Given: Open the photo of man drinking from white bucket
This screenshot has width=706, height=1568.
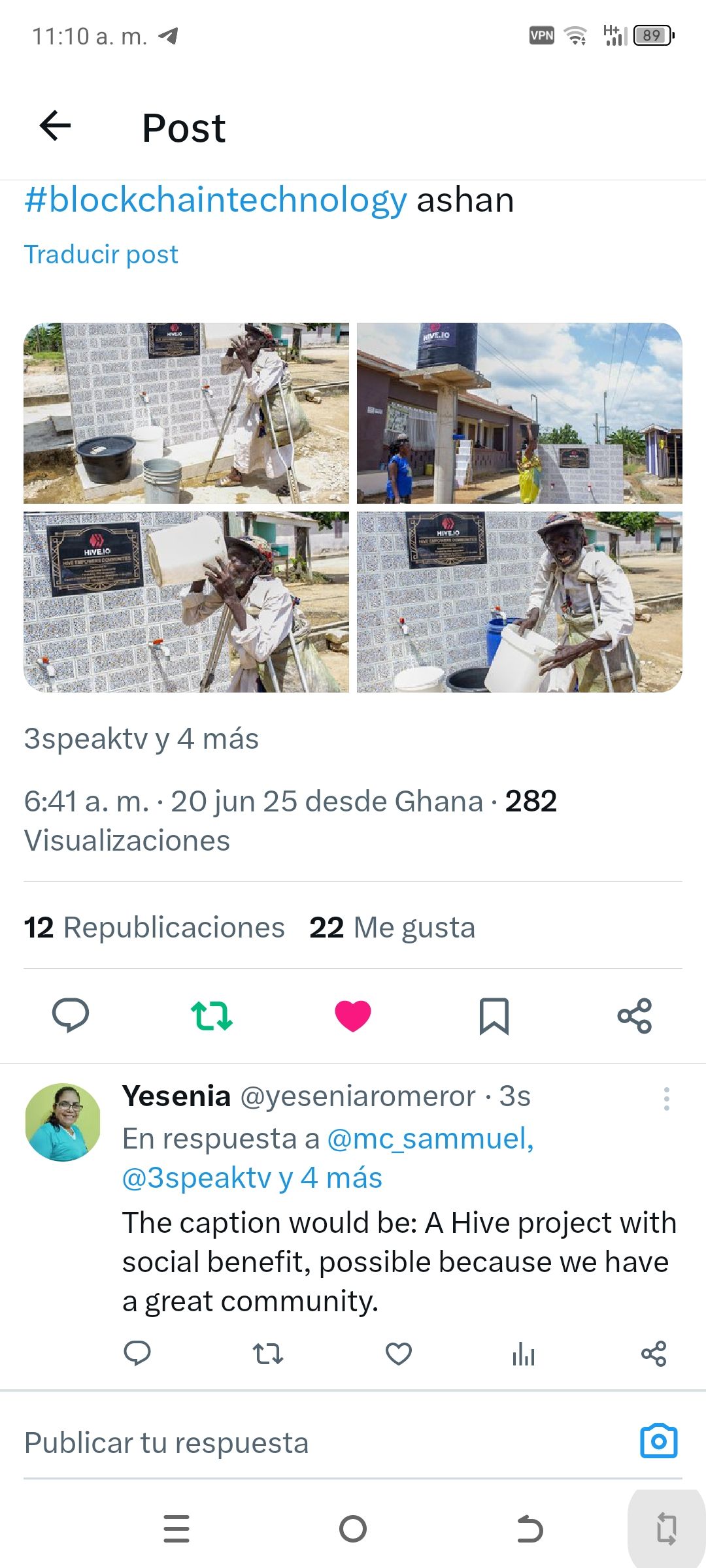Looking at the screenshot, I should coord(186,602).
